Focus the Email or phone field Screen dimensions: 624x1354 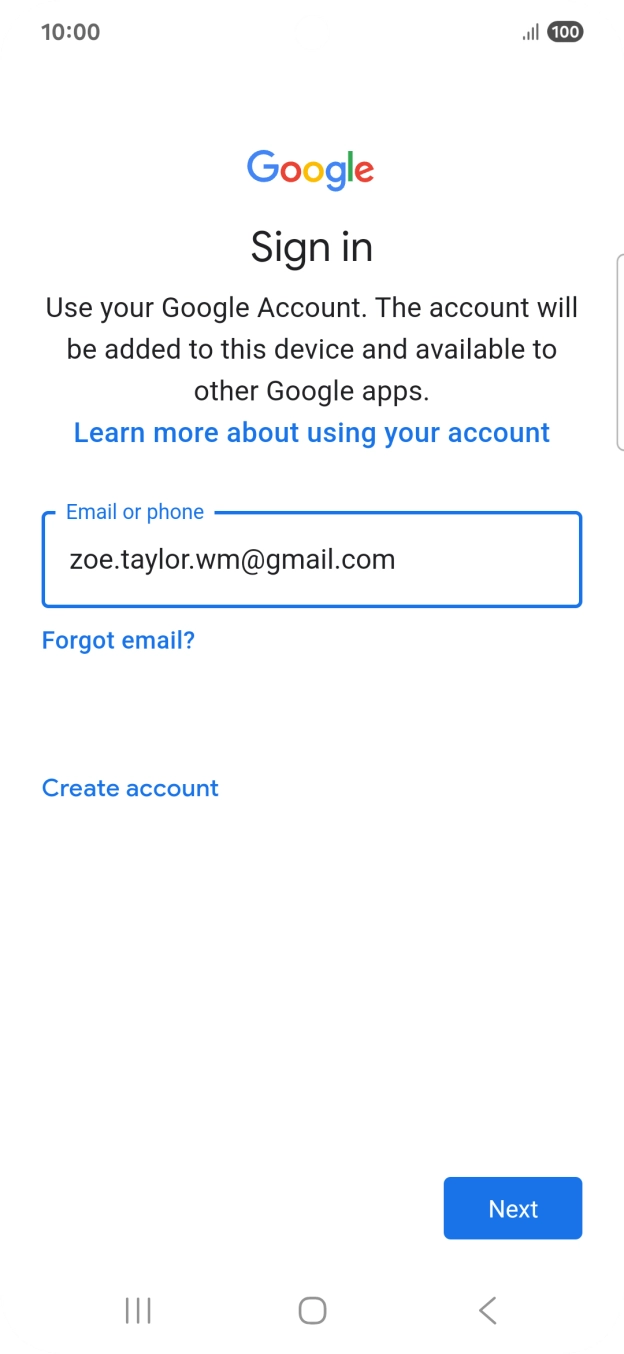[311, 560]
